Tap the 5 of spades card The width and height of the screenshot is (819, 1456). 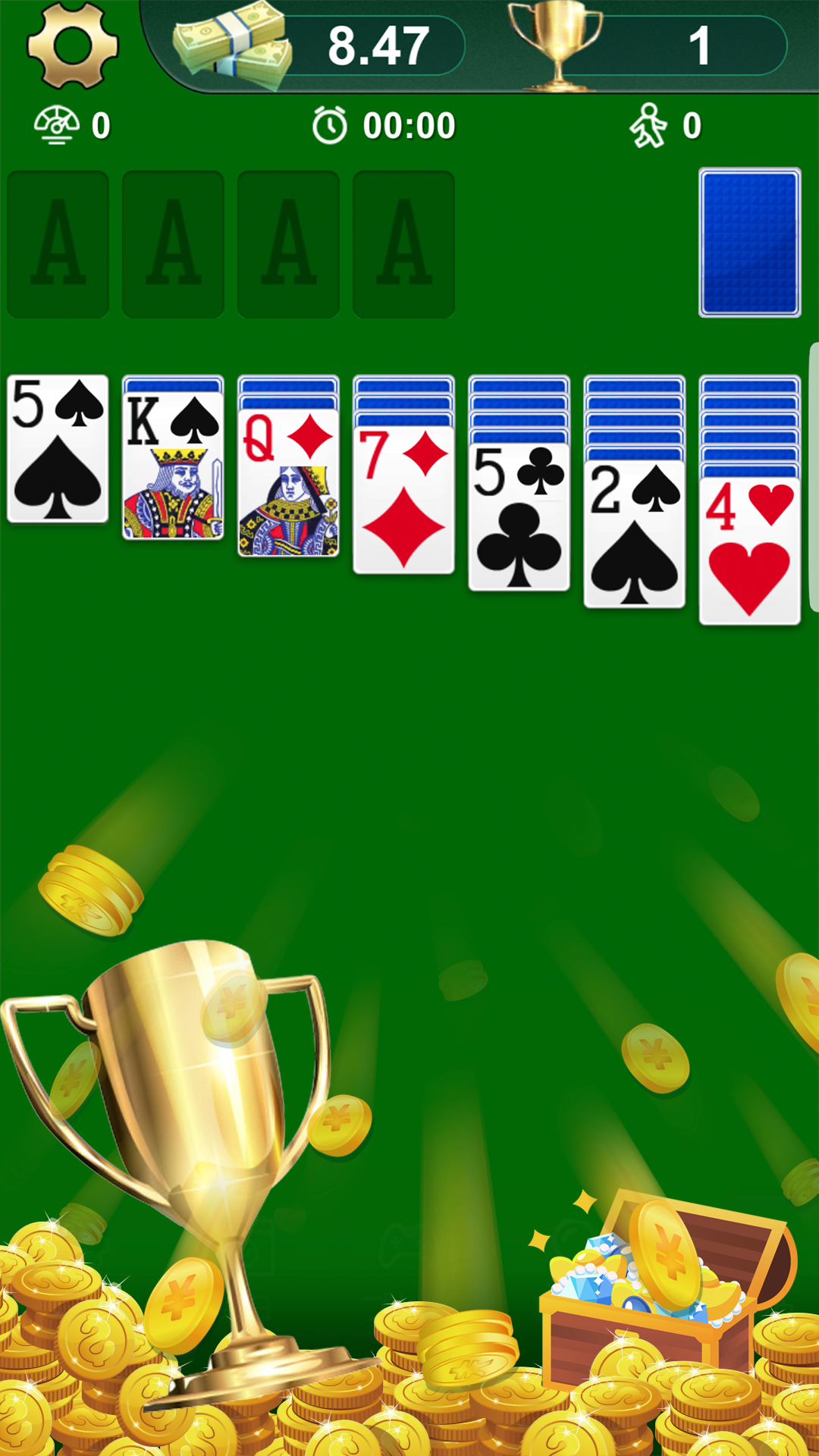tap(58, 449)
